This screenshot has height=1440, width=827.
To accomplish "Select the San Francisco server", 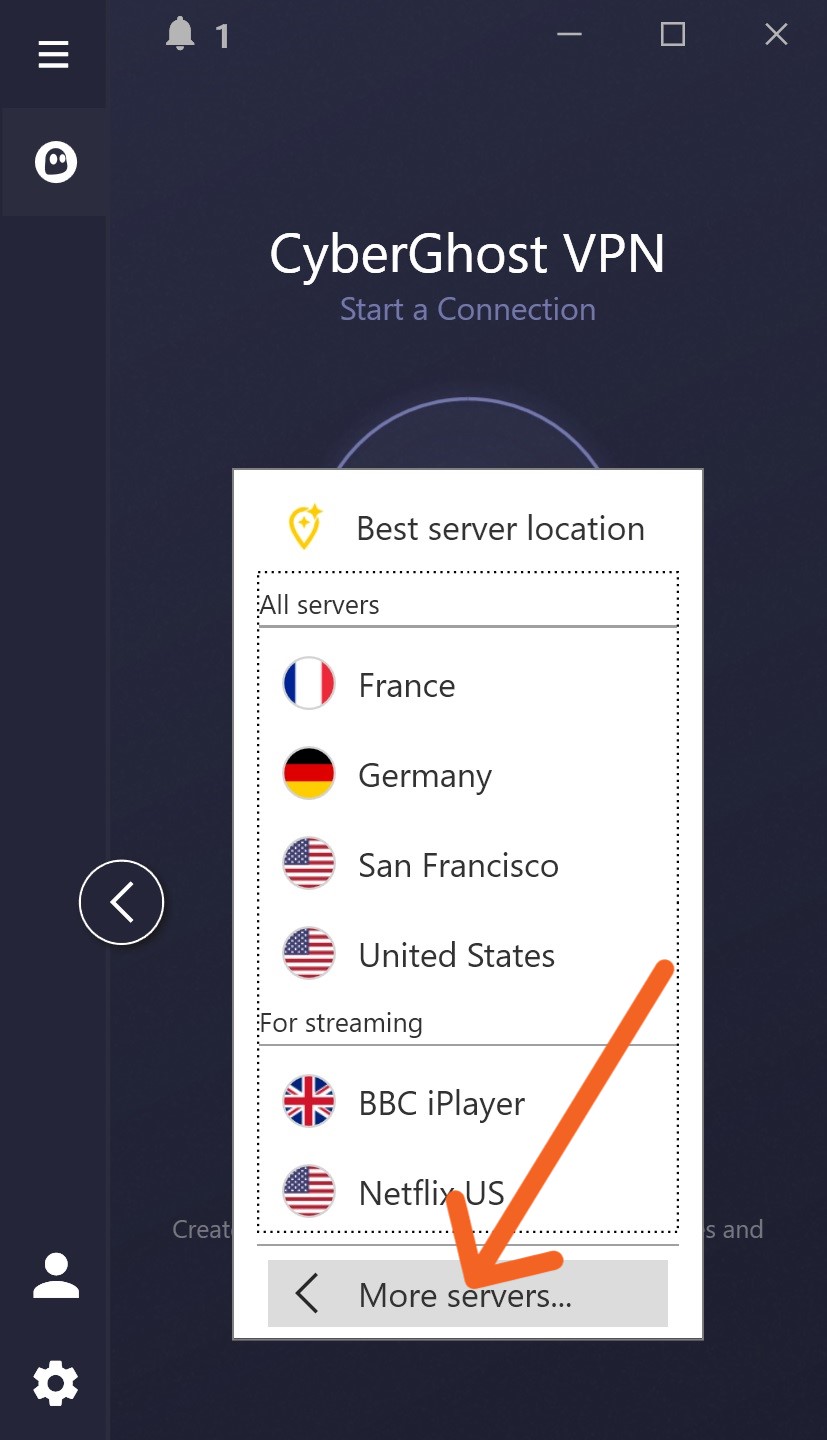I will pos(468,865).
